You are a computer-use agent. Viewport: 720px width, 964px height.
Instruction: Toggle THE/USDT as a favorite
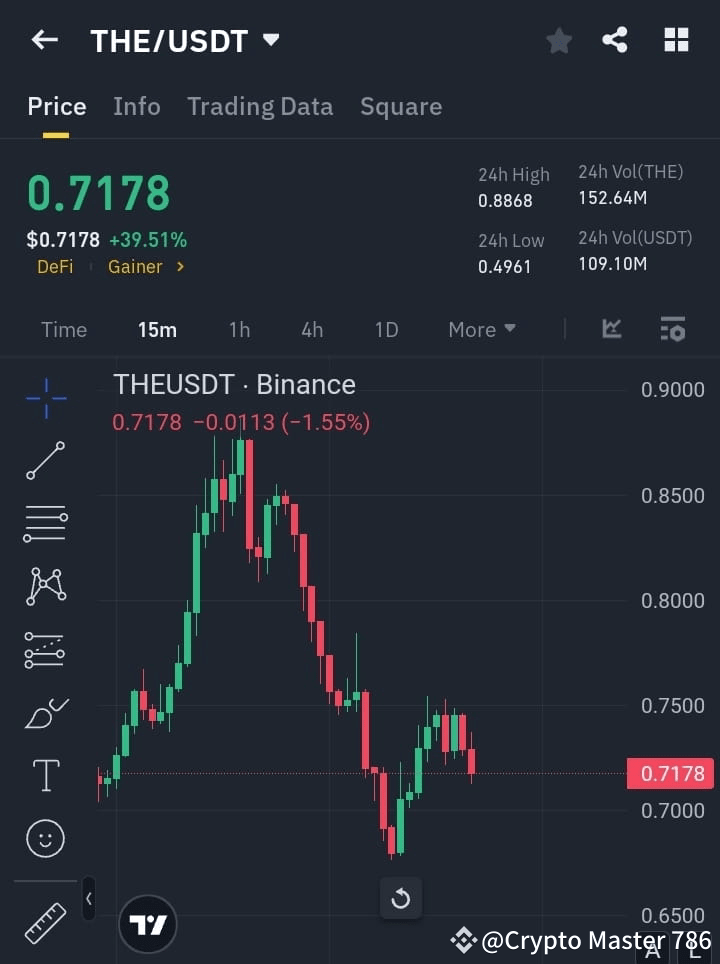coord(558,40)
